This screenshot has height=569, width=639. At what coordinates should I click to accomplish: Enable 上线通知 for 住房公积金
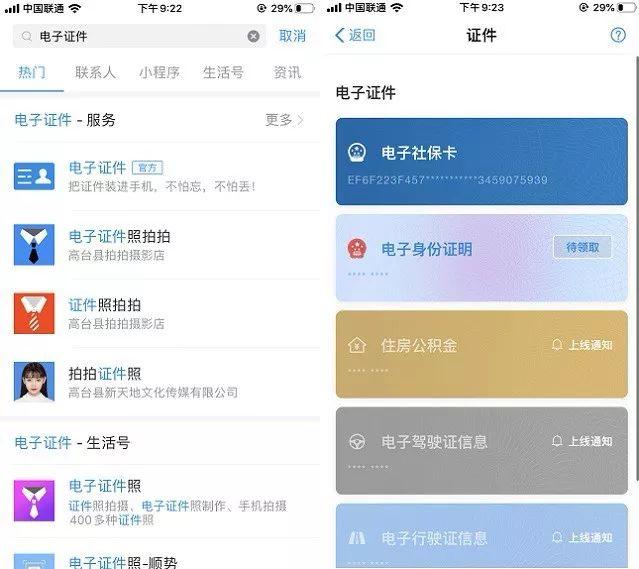(x=582, y=345)
